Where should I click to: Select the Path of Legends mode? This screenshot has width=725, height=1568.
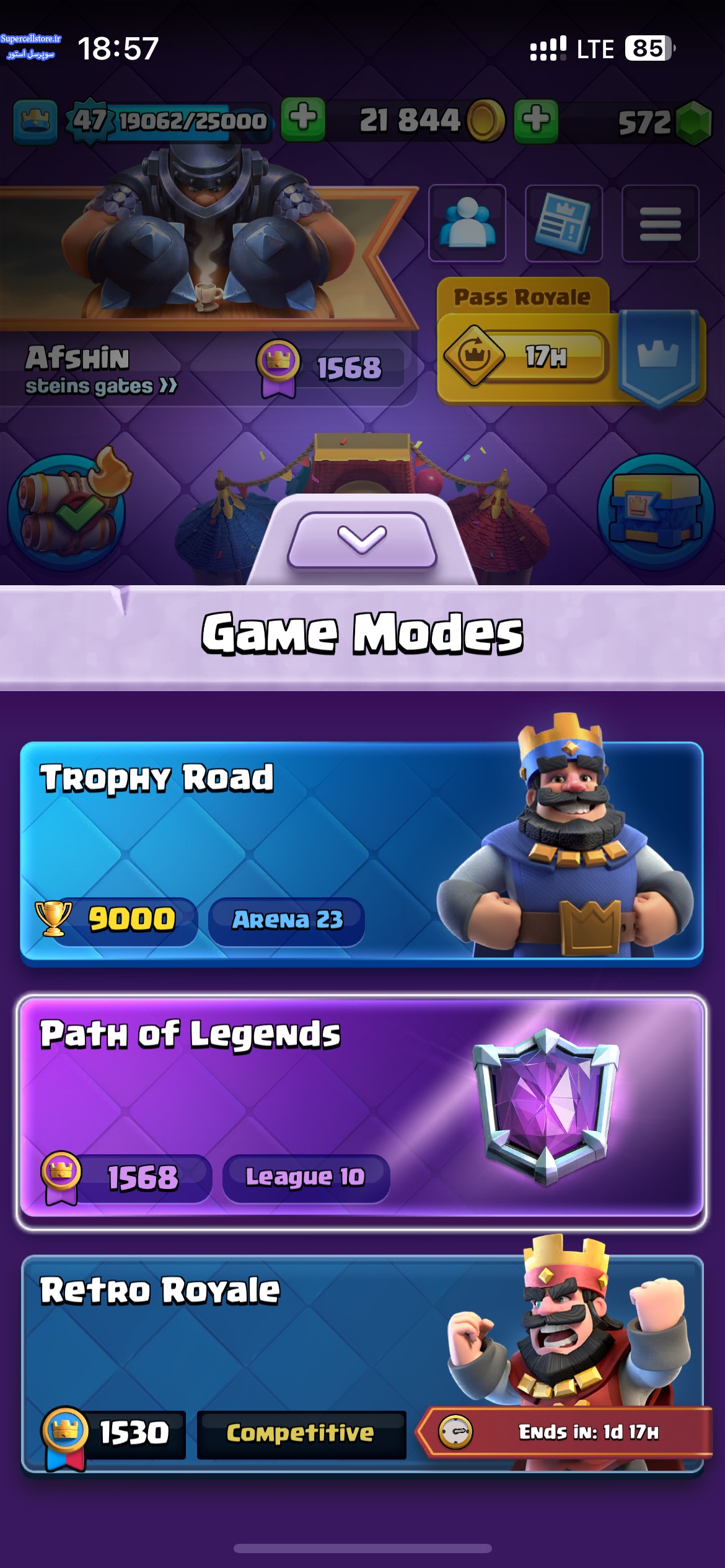362,1112
